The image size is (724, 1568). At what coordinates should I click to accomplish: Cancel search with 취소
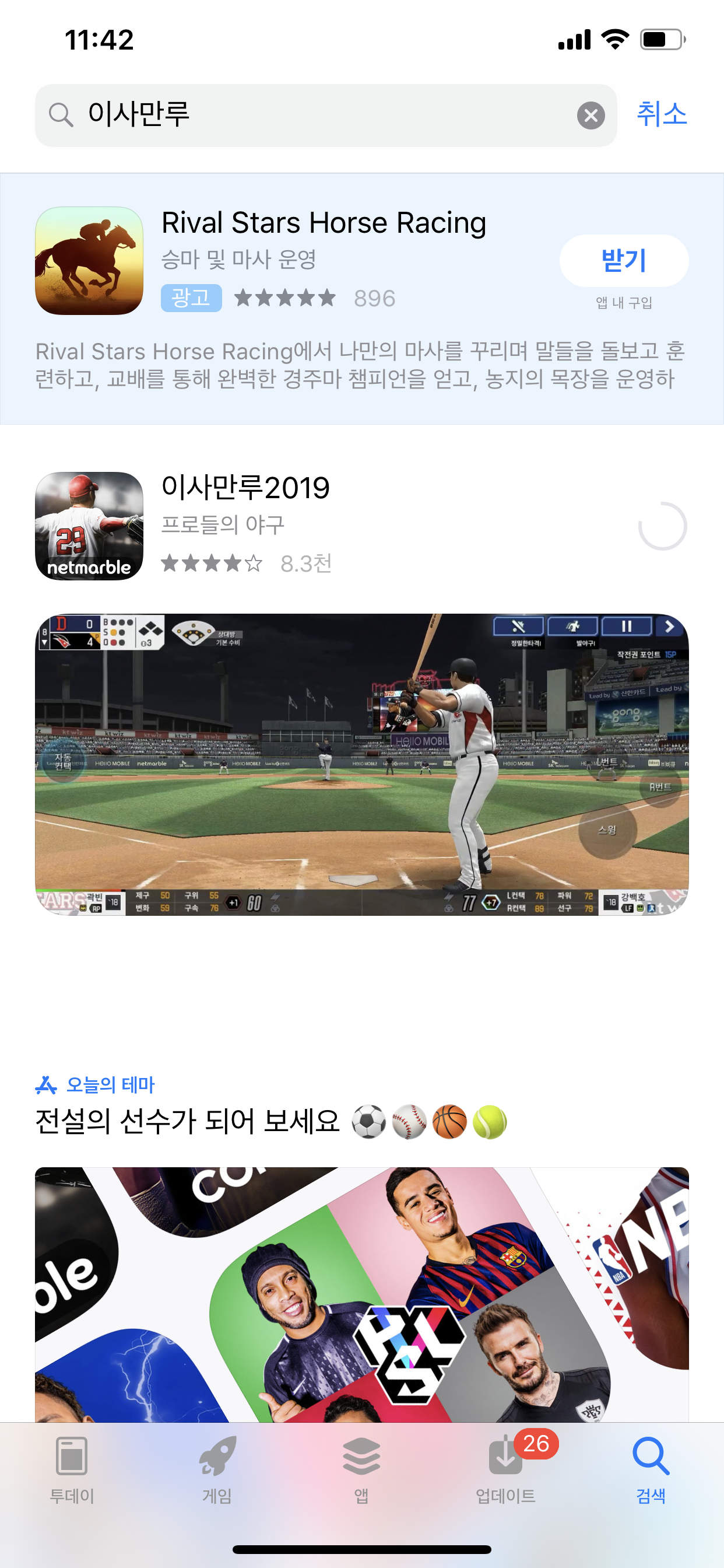tap(661, 114)
